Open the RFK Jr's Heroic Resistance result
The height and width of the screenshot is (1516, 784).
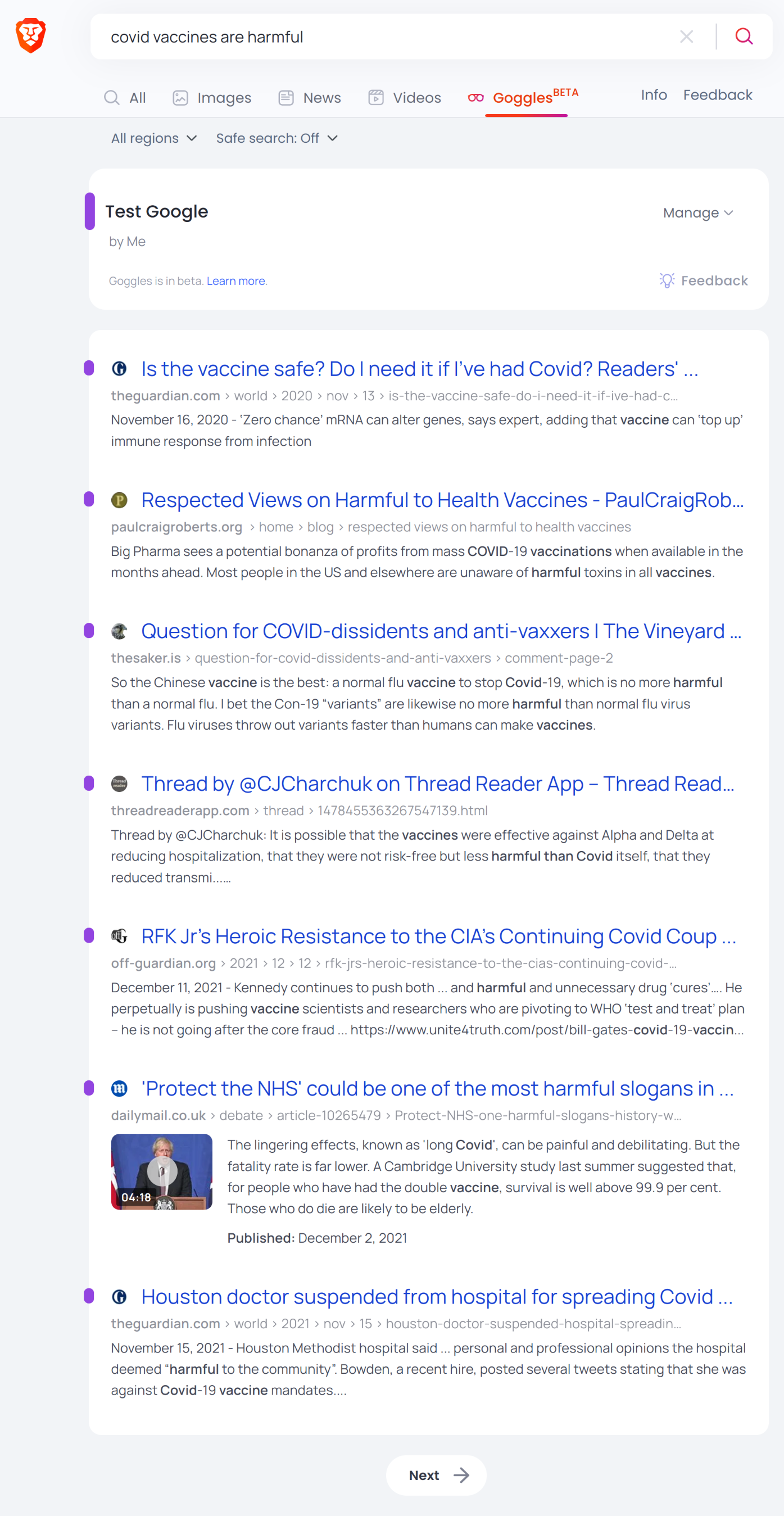(438, 936)
